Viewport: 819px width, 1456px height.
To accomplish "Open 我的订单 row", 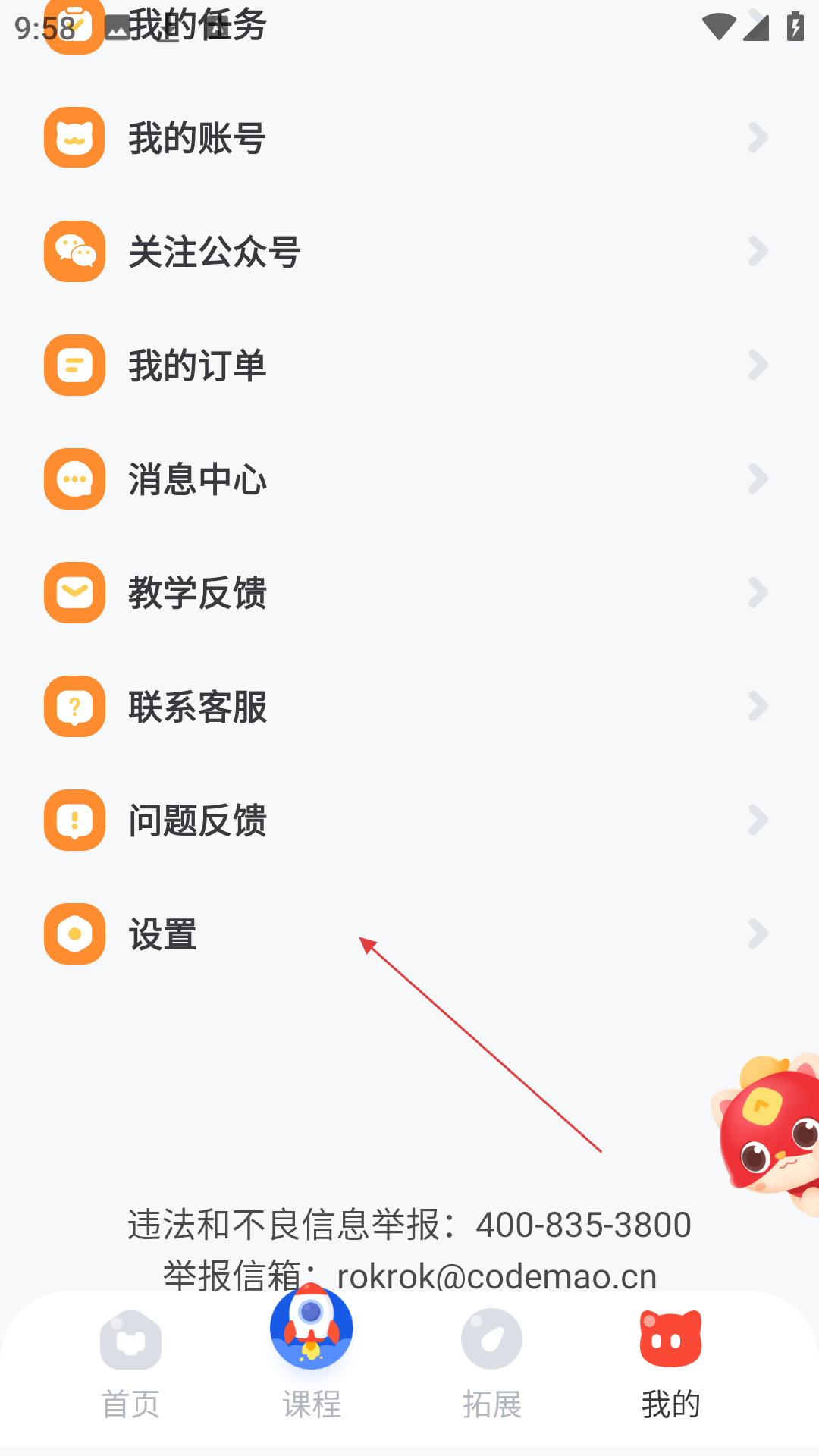I will point(409,365).
